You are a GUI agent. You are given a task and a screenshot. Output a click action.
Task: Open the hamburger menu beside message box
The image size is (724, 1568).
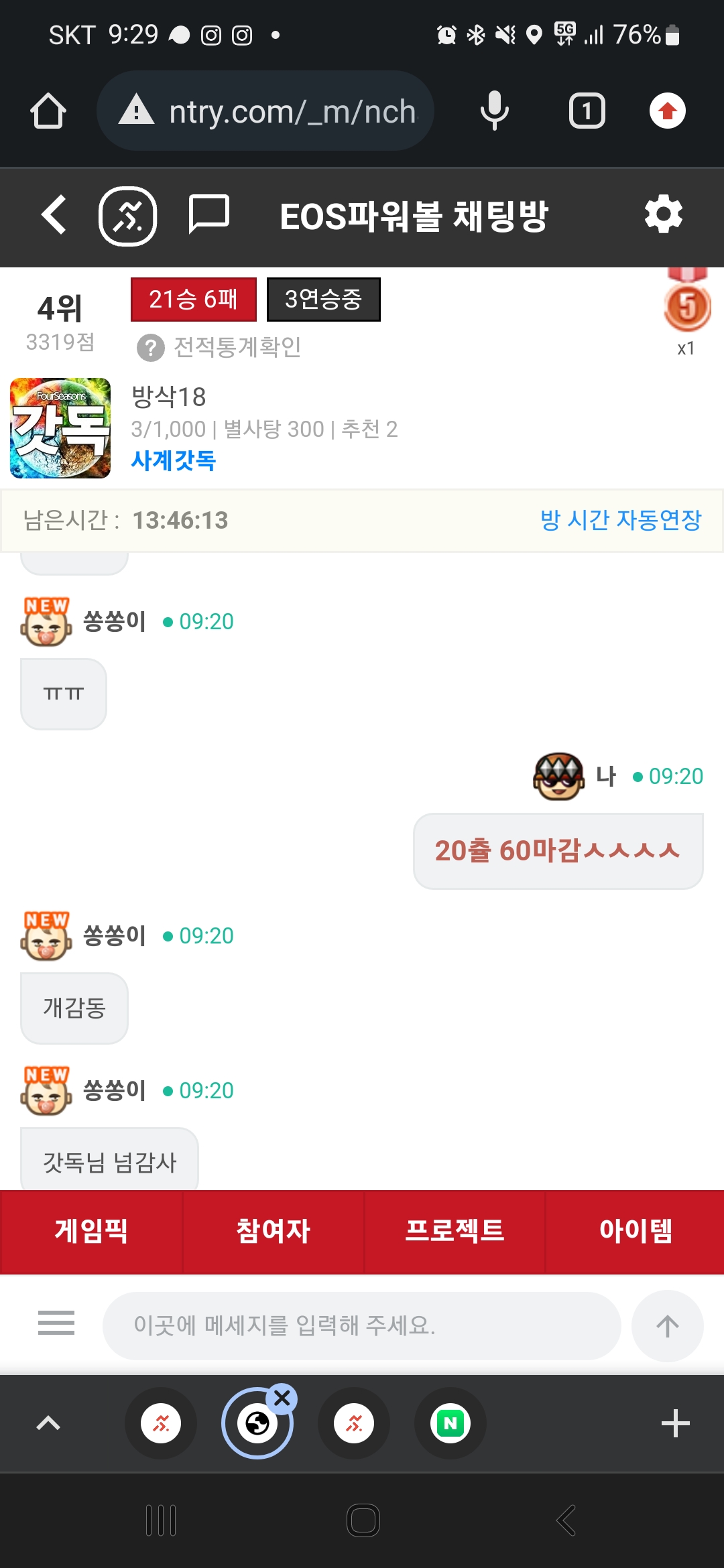(x=56, y=1323)
